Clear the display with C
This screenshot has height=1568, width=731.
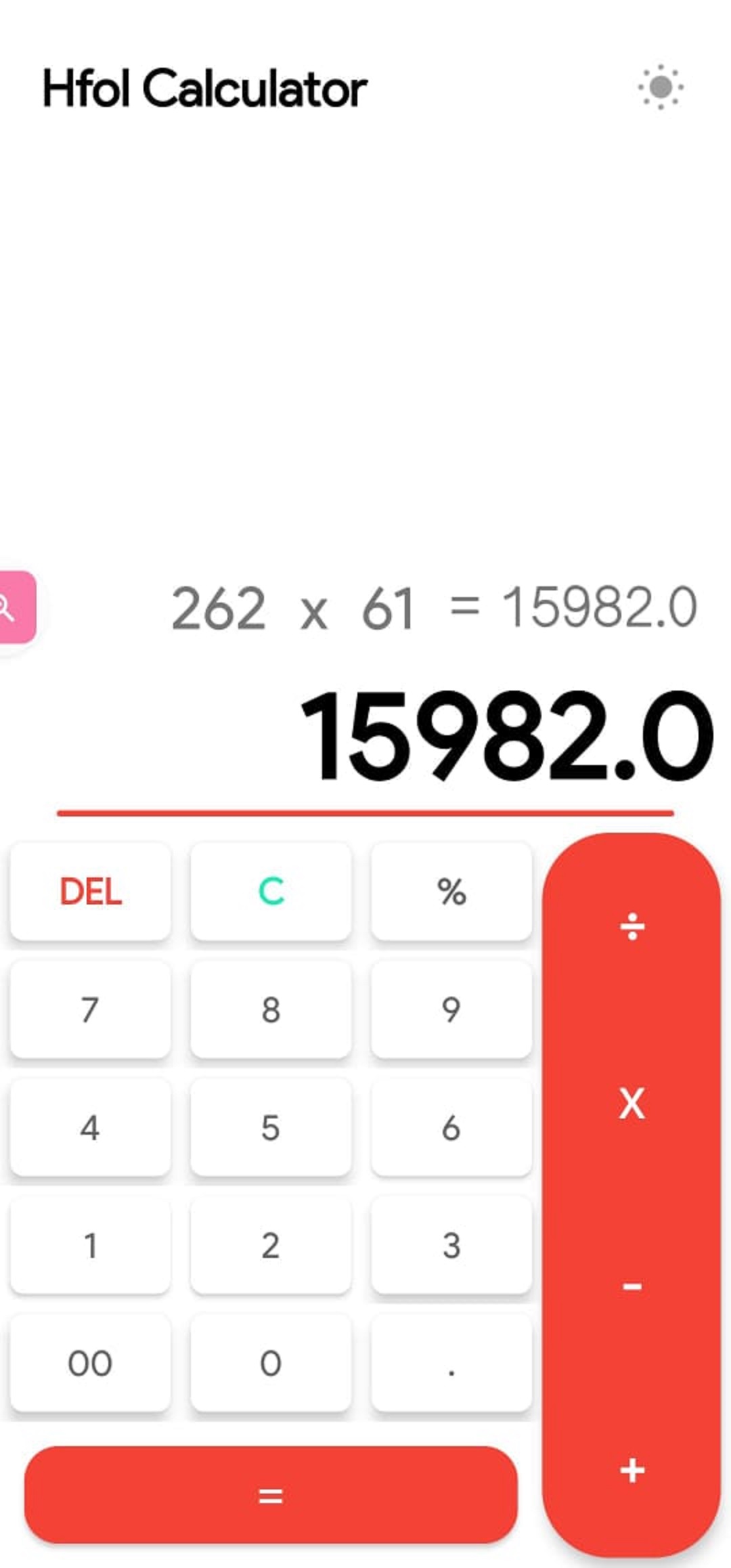[x=271, y=891]
